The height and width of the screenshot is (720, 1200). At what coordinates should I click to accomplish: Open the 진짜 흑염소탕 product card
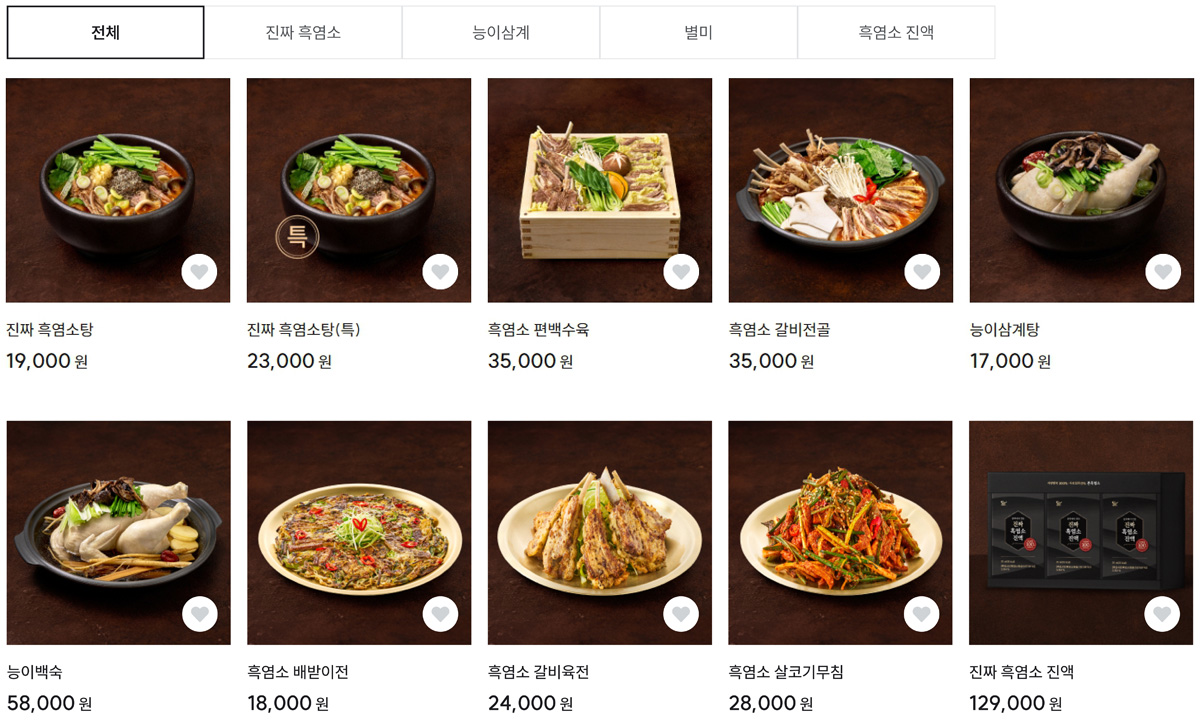point(118,190)
